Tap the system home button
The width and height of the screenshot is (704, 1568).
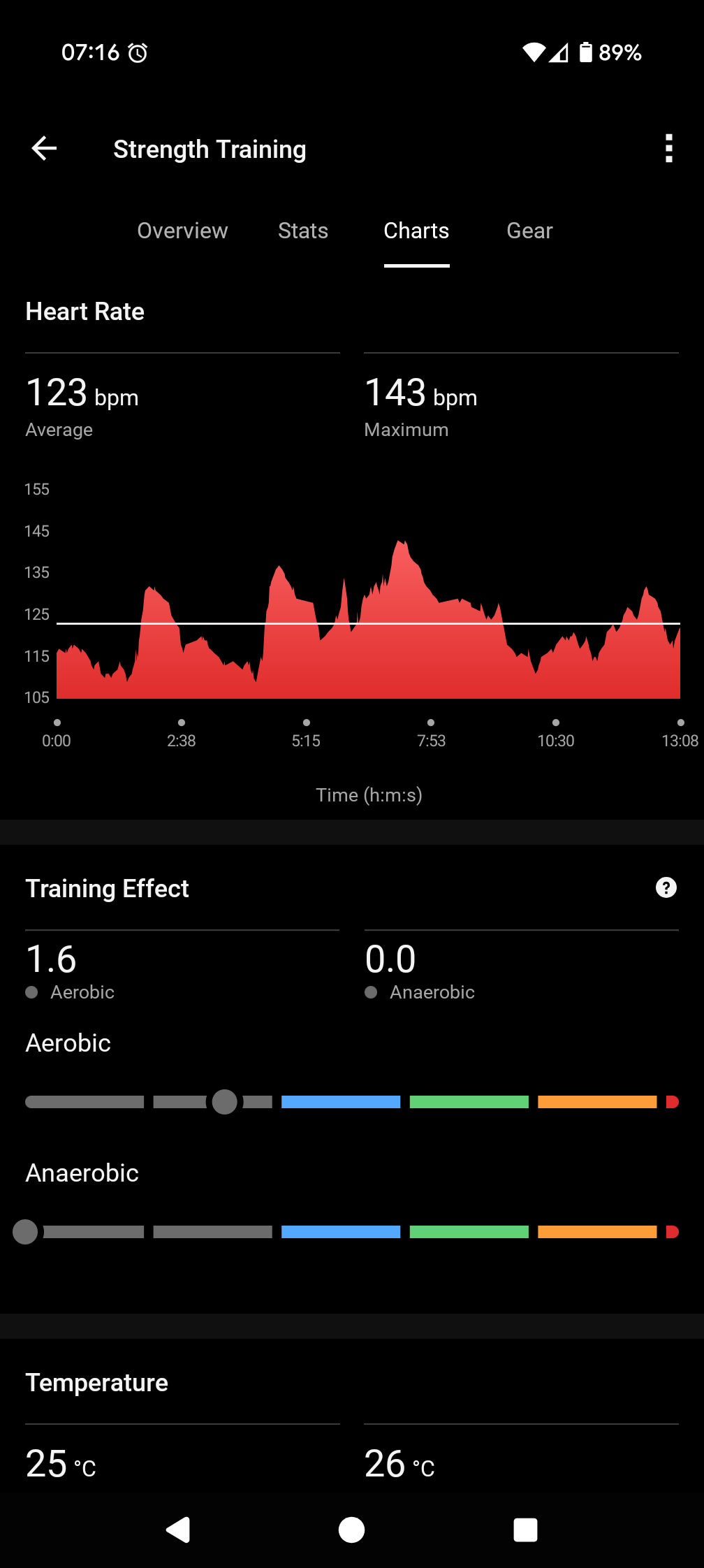point(351,1530)
